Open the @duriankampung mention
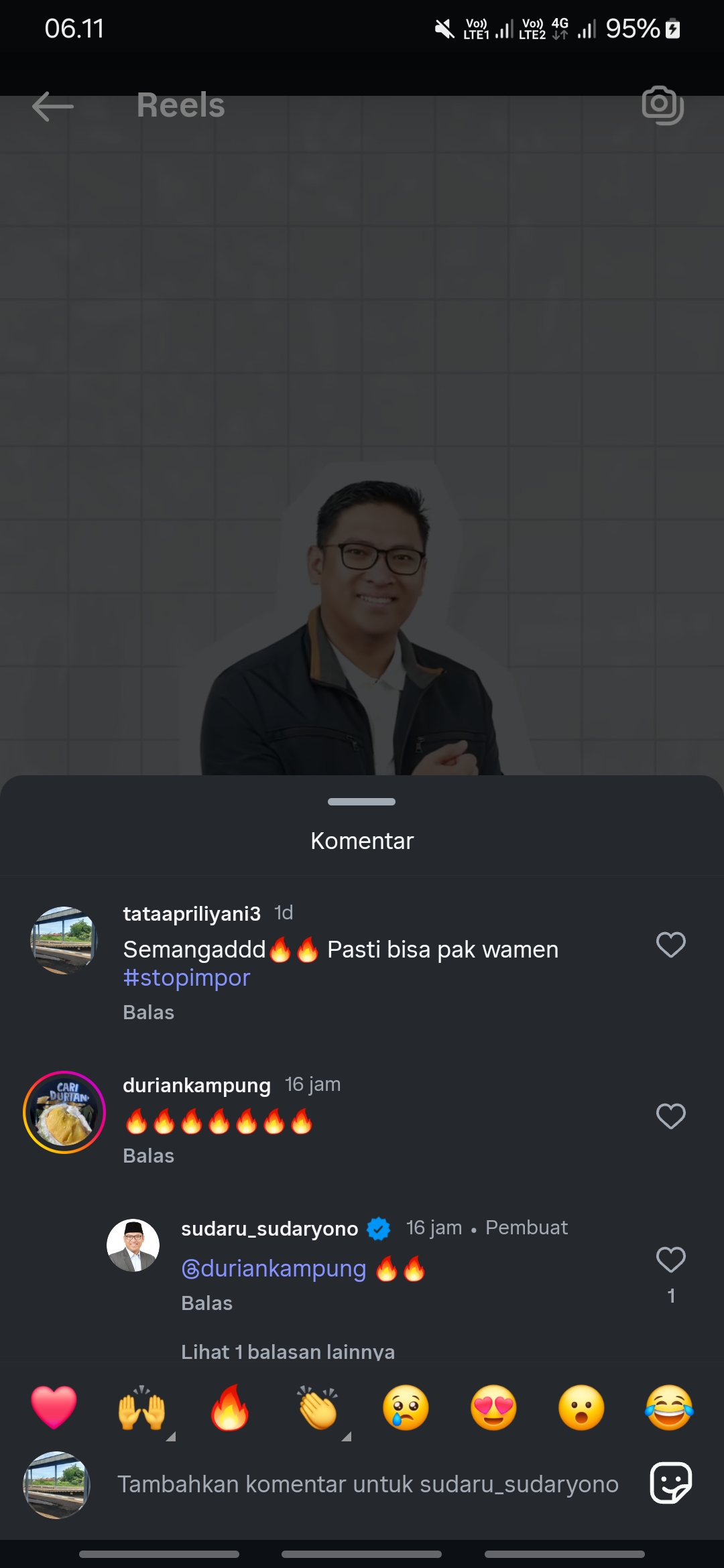The width and height of the screenshot is (724, 1568). click(x=274, y=1268)
